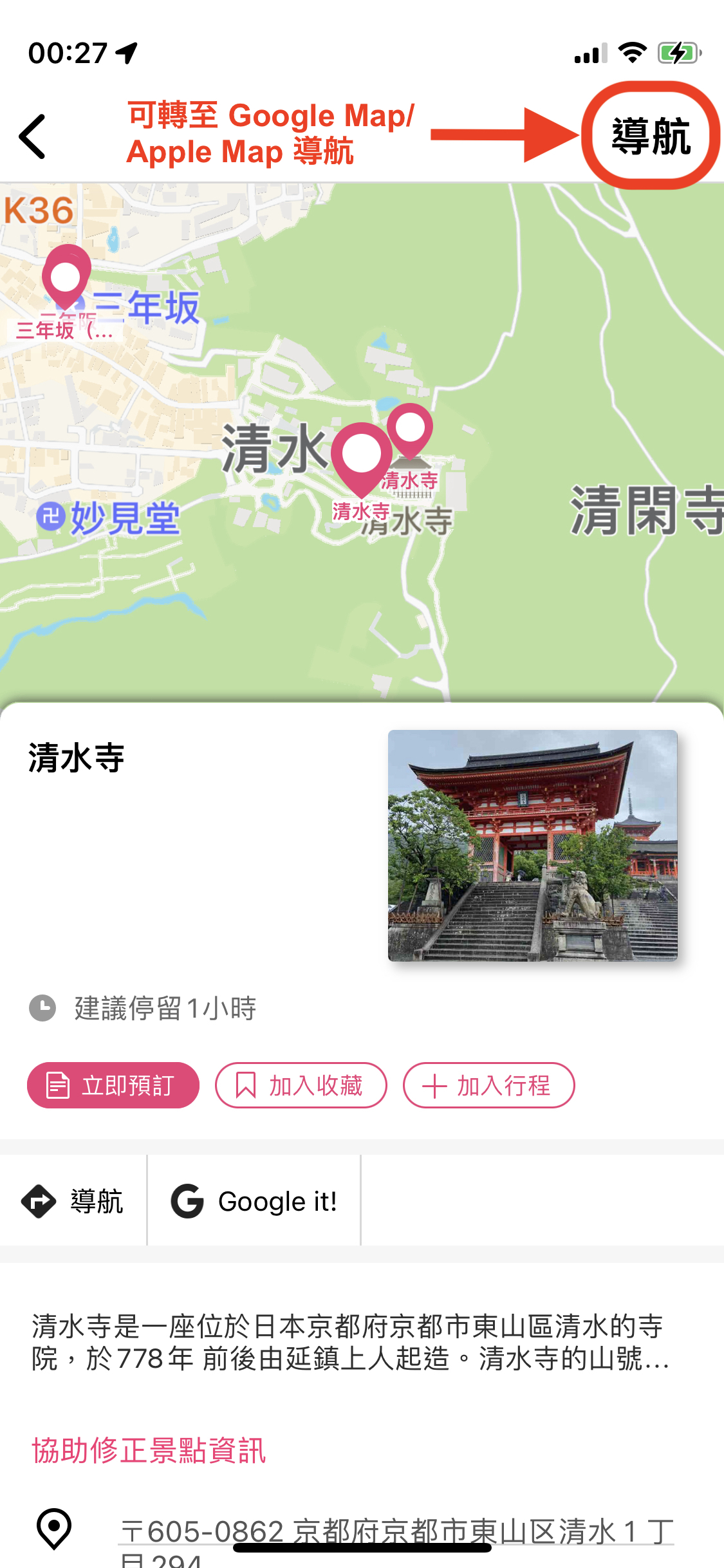Tap 加入行程 to add to itinerary
Viewport: 724px width, 1568px height.
point(488,1085)
